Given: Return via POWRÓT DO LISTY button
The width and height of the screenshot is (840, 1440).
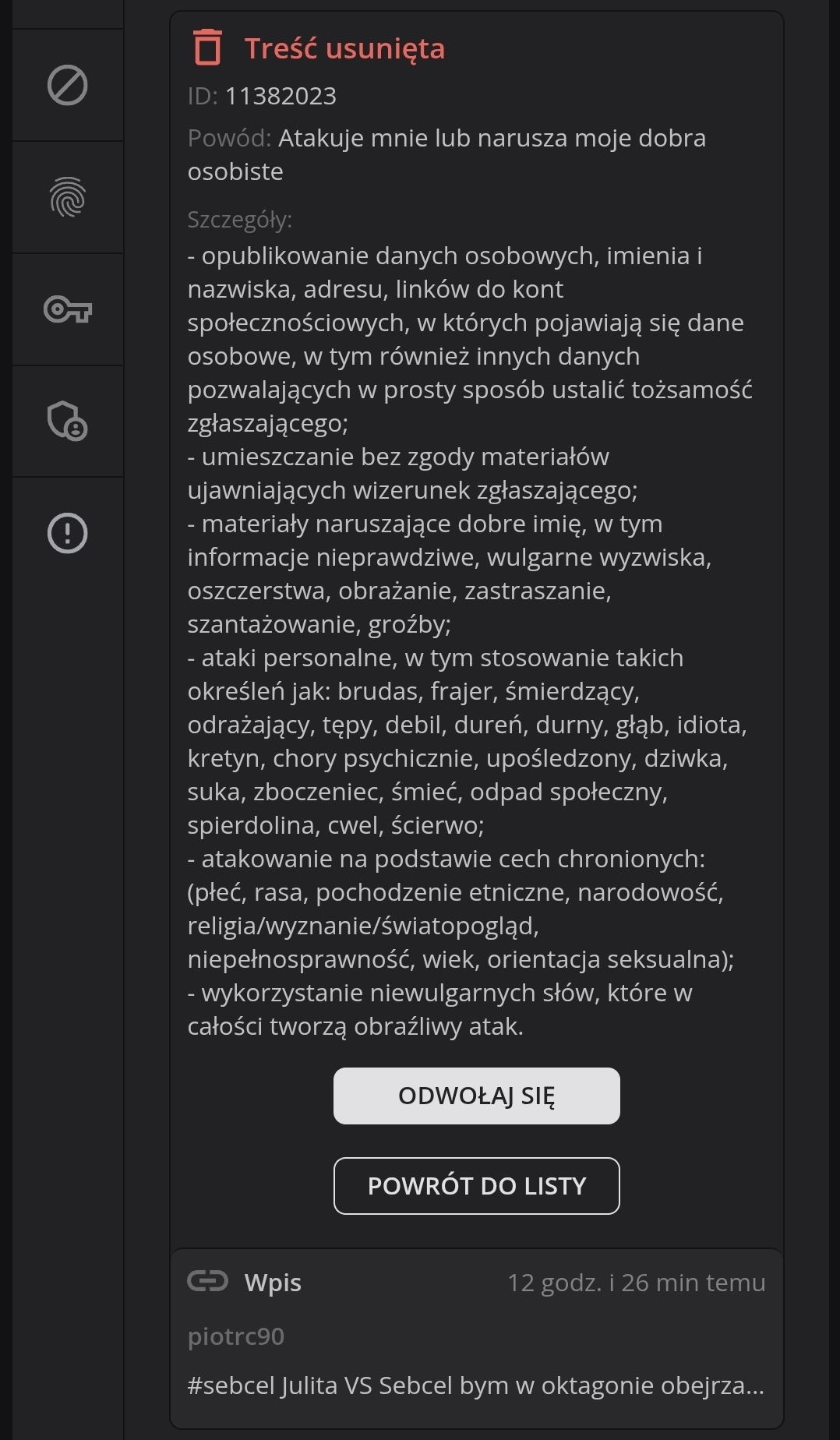Looking at the screenshot, I should (476, 1186).
